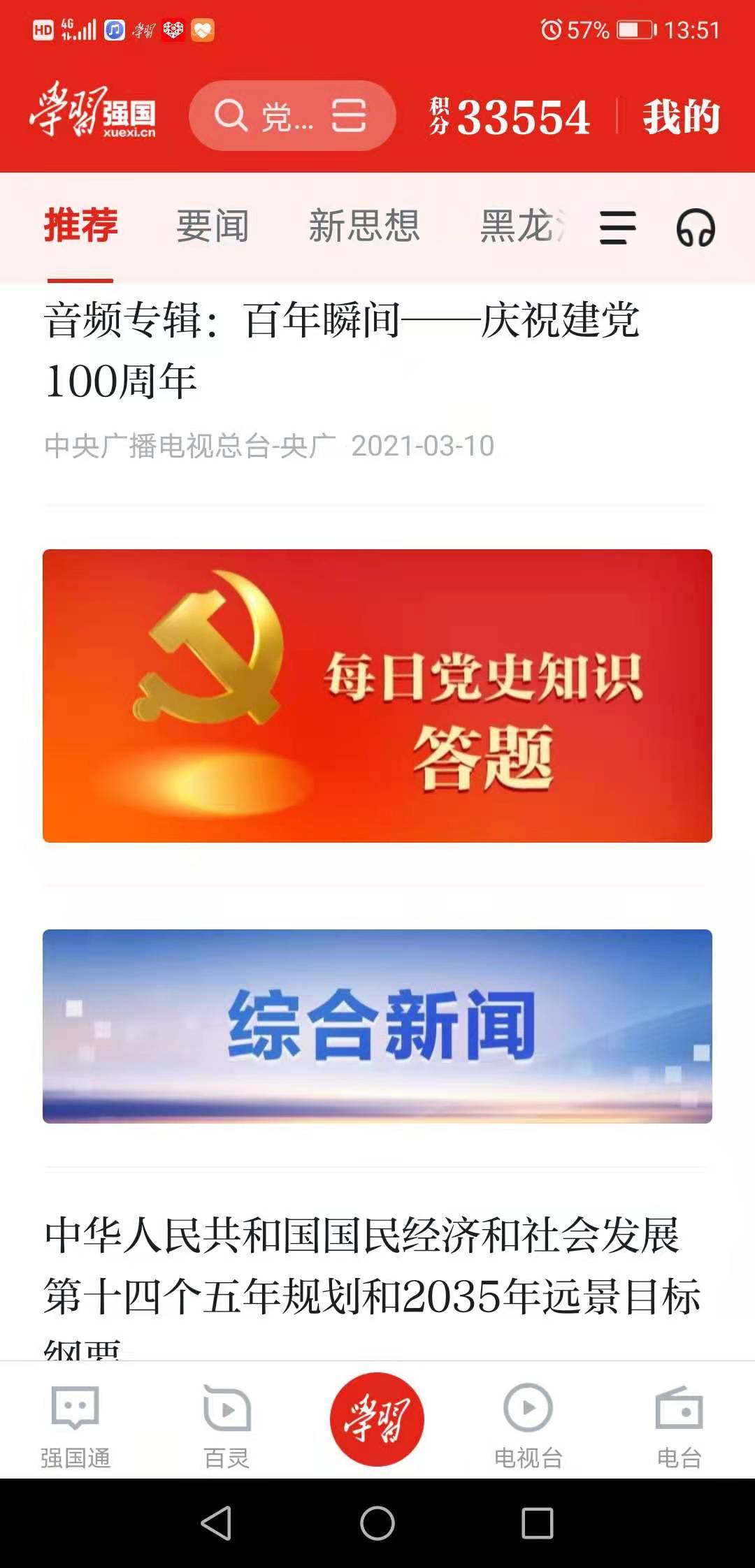
Task: Open the channel list menu icon
Action: click(618, 228)
